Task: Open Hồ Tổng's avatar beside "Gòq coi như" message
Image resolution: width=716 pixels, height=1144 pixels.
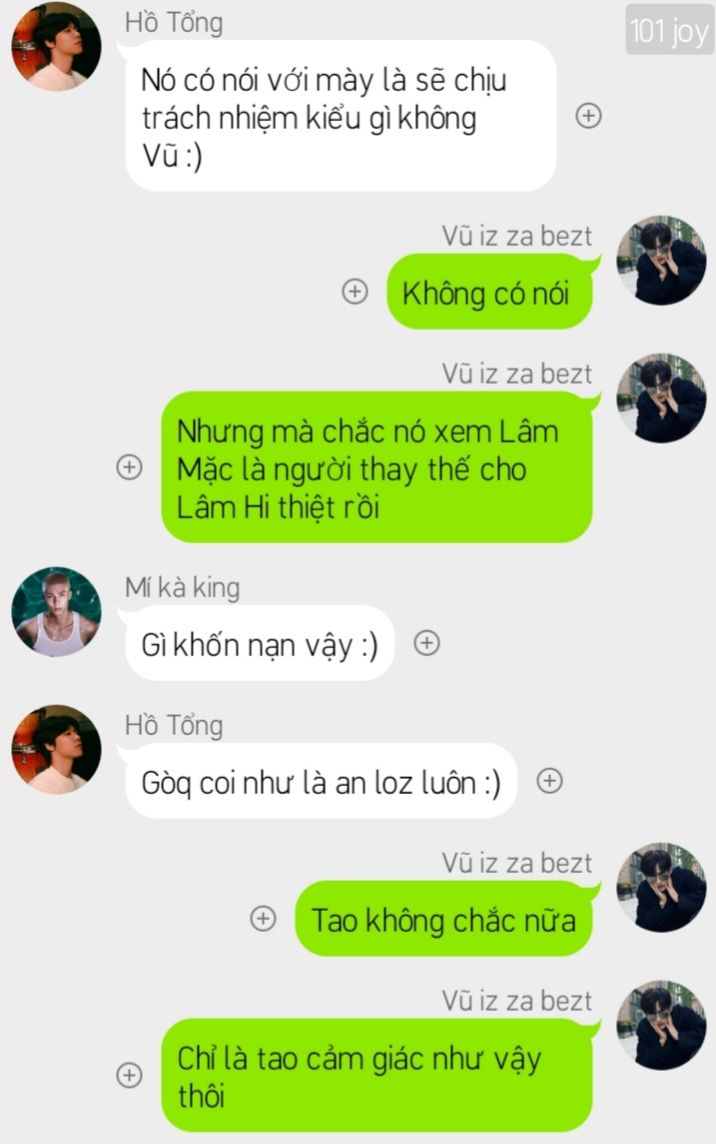Action: [x=56, y=749]
